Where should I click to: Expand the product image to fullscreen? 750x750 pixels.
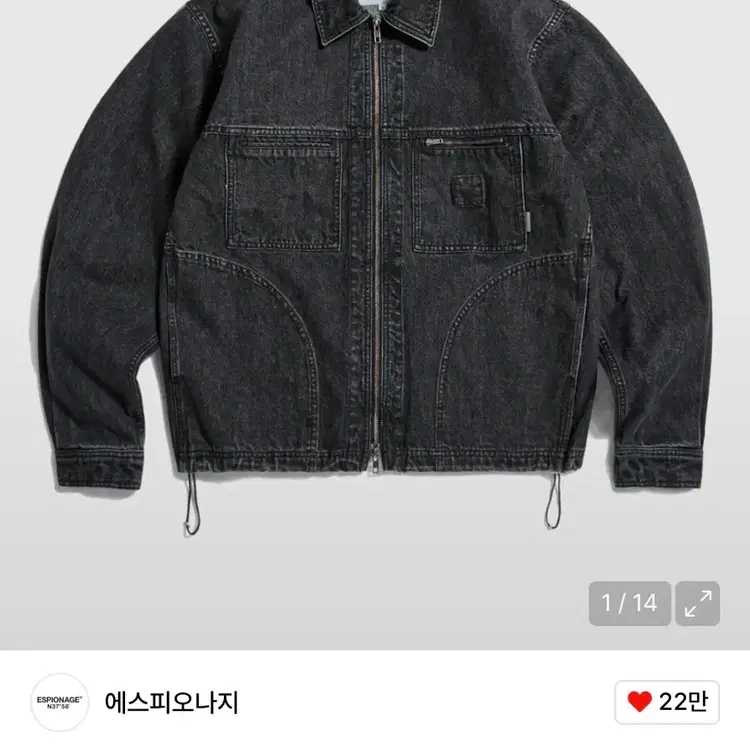[698, 603]
